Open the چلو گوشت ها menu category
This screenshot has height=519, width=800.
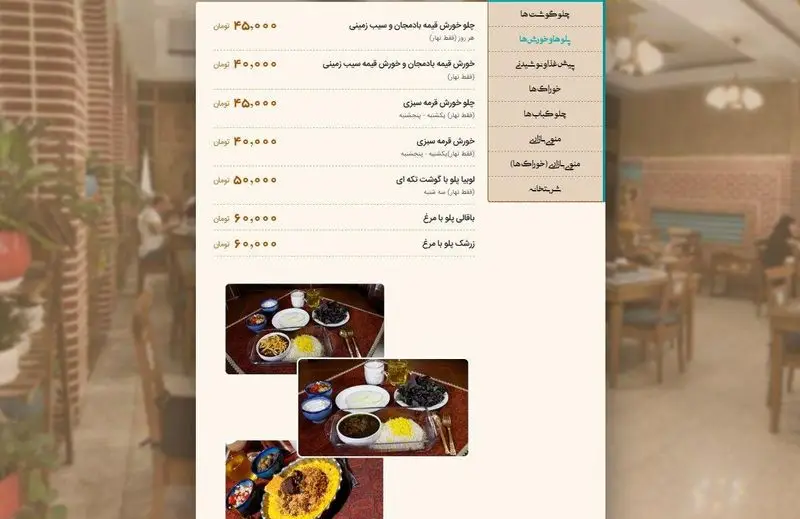coord(545,14)
